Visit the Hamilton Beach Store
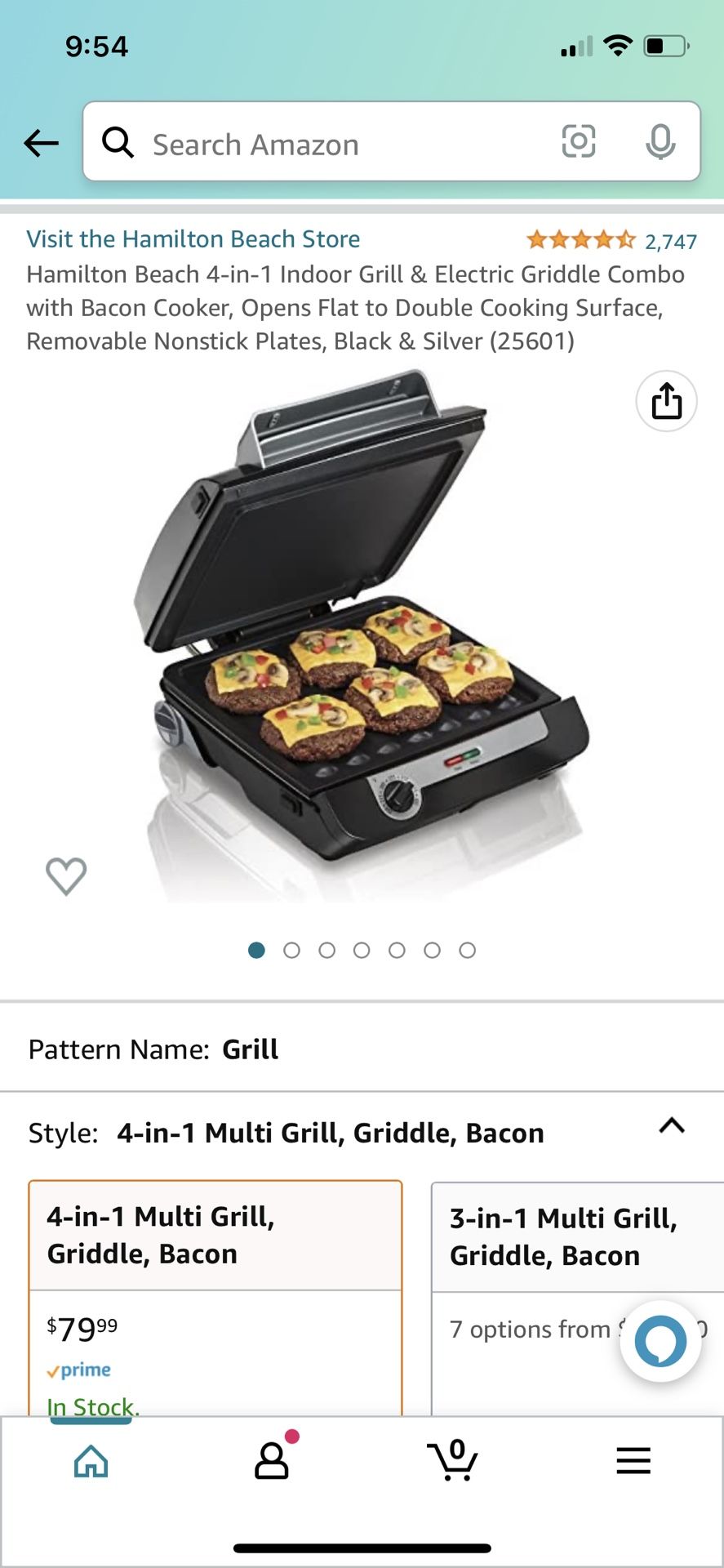724x1568 pixels. (193, 239)
